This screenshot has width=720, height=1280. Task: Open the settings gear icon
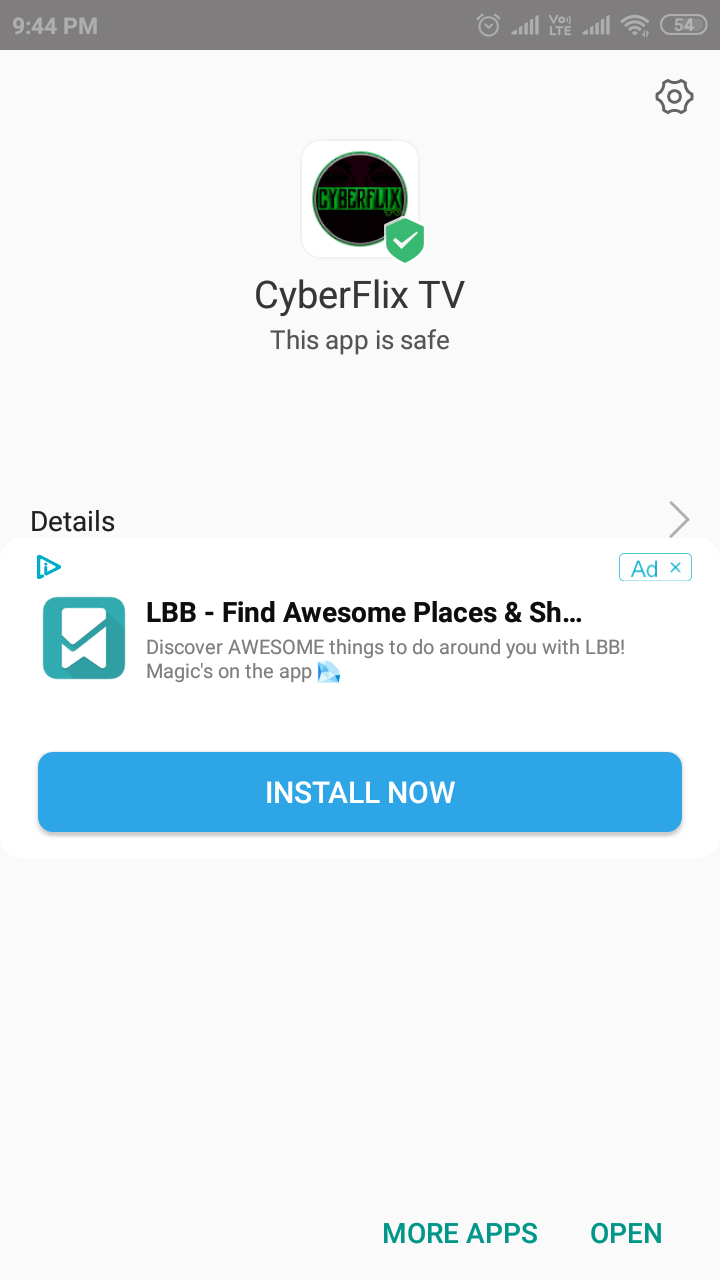coord(674,97)
